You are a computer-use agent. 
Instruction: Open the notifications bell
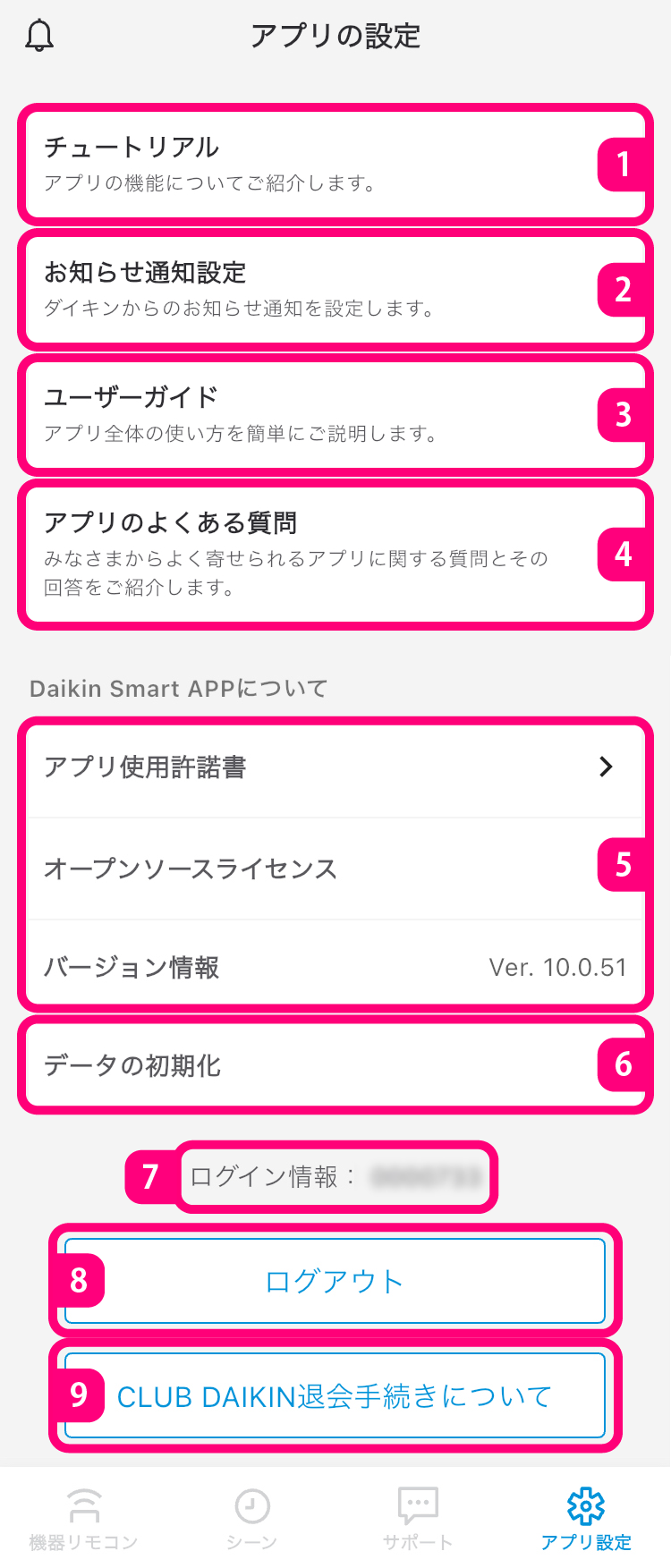[39, 37]
